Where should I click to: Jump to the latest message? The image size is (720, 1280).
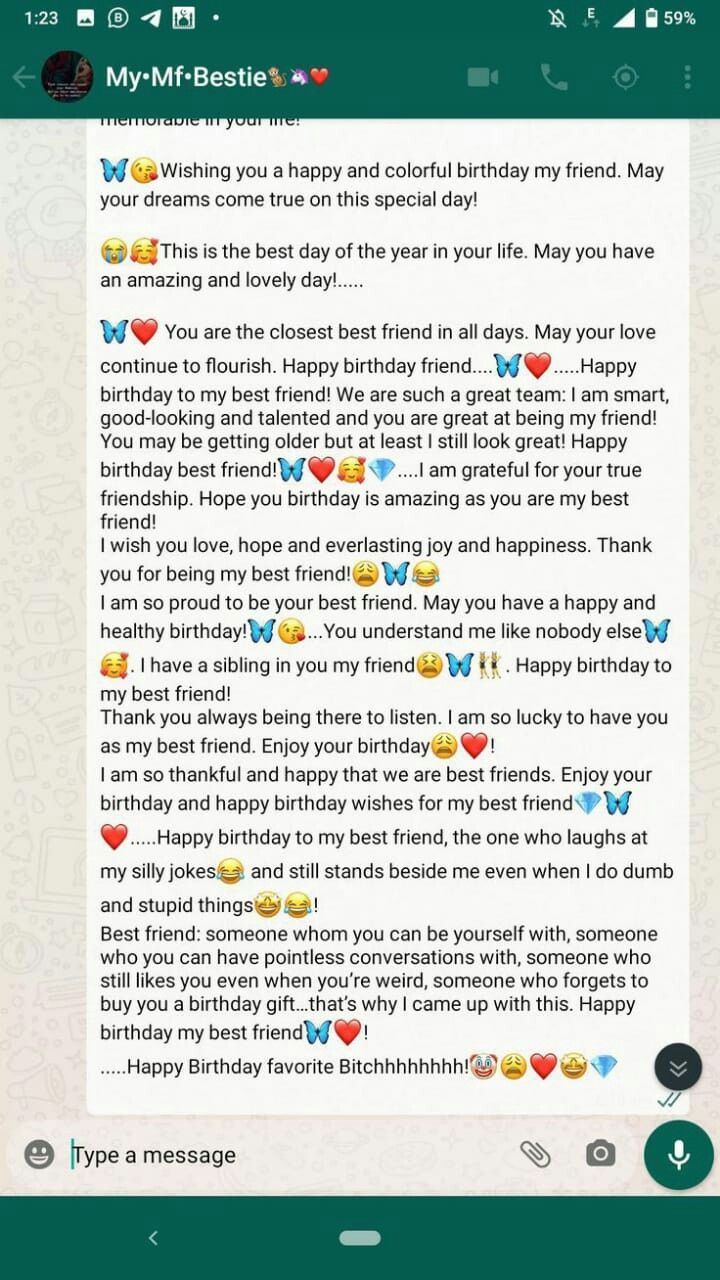[x=678, y=1068]
